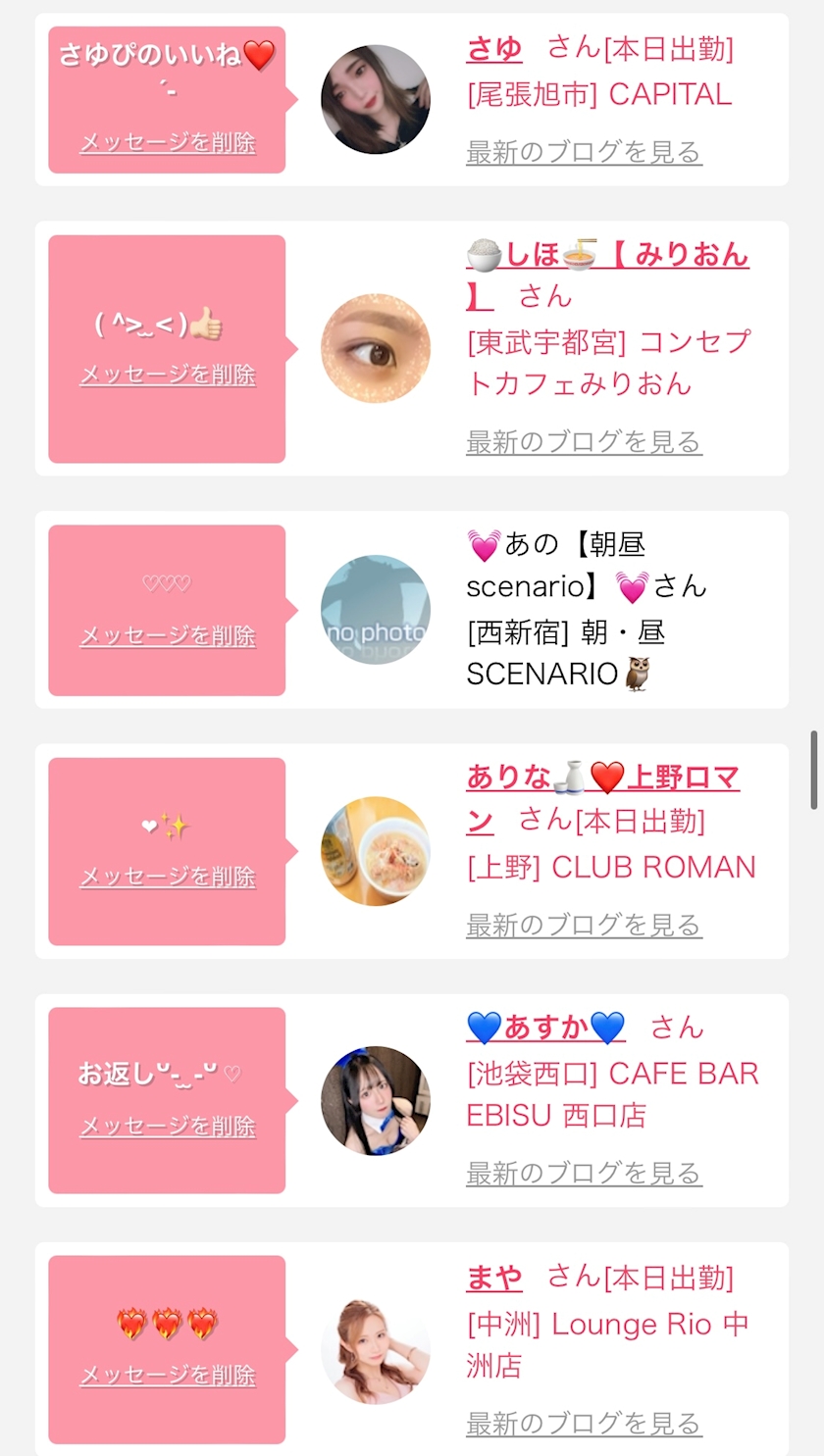Delete the ( ^>‿<) thumbs-up message

pos(167,375)
